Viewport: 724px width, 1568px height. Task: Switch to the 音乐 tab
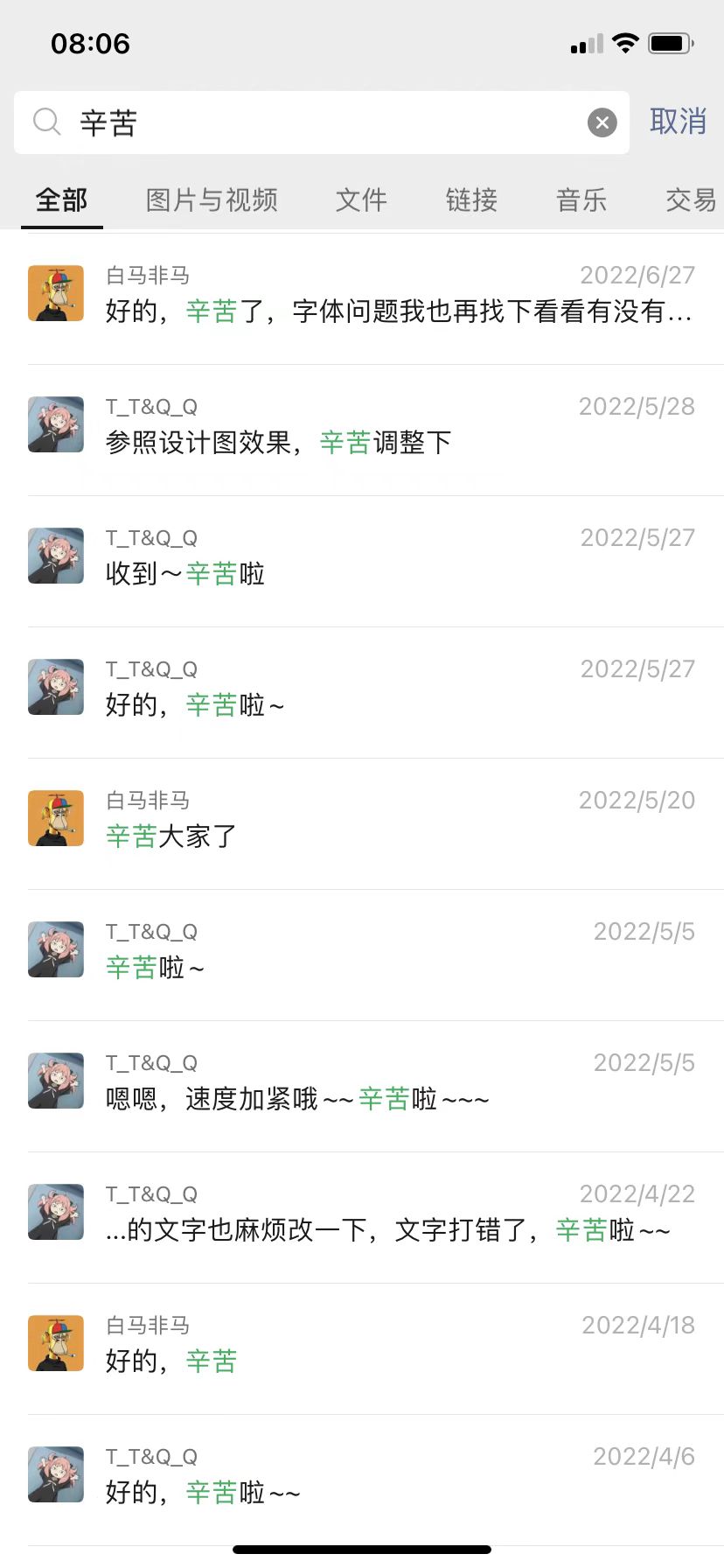tap(581, 200)
